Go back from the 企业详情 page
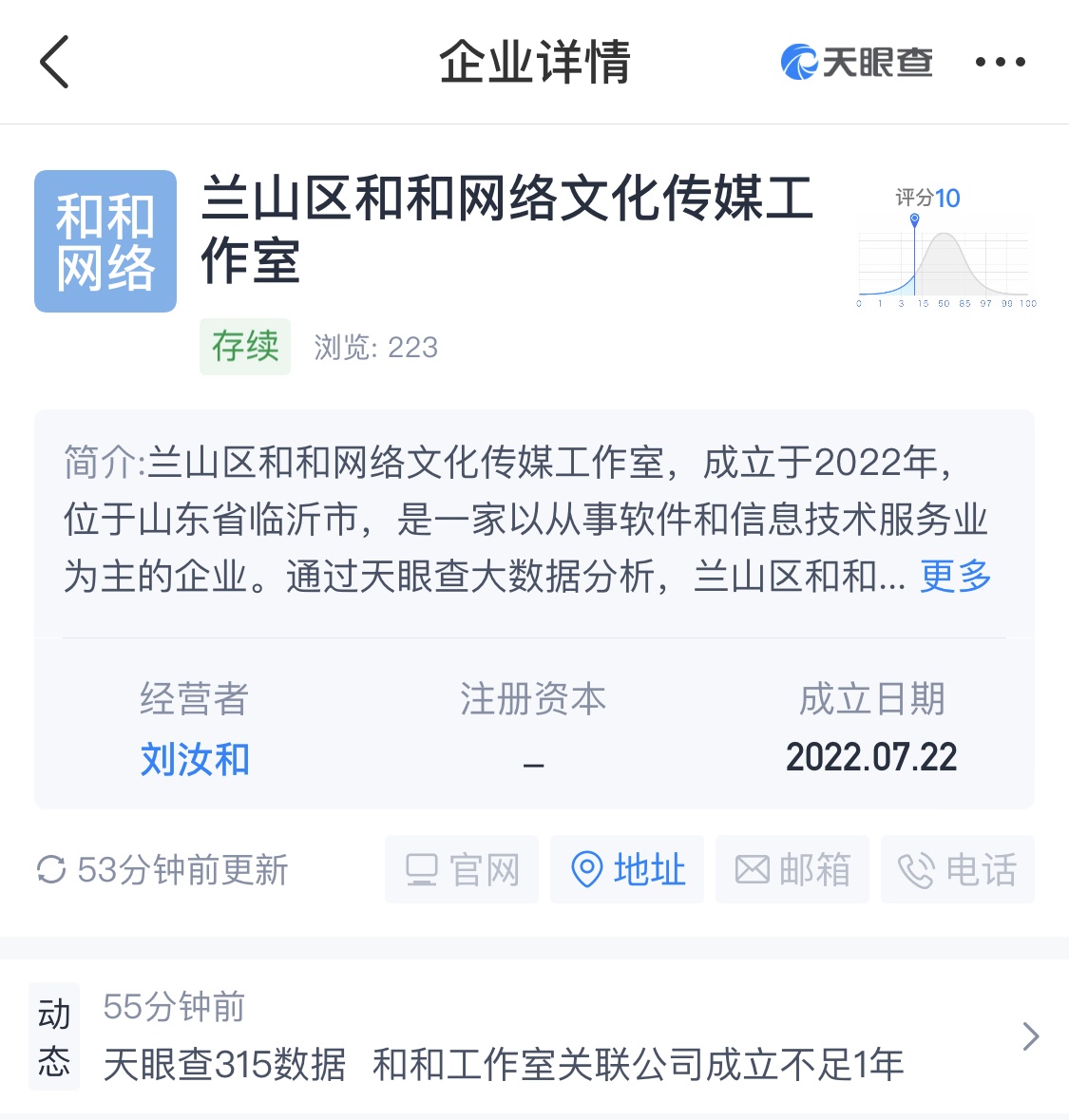The image size is (1069, 1120). pos(55,63)
